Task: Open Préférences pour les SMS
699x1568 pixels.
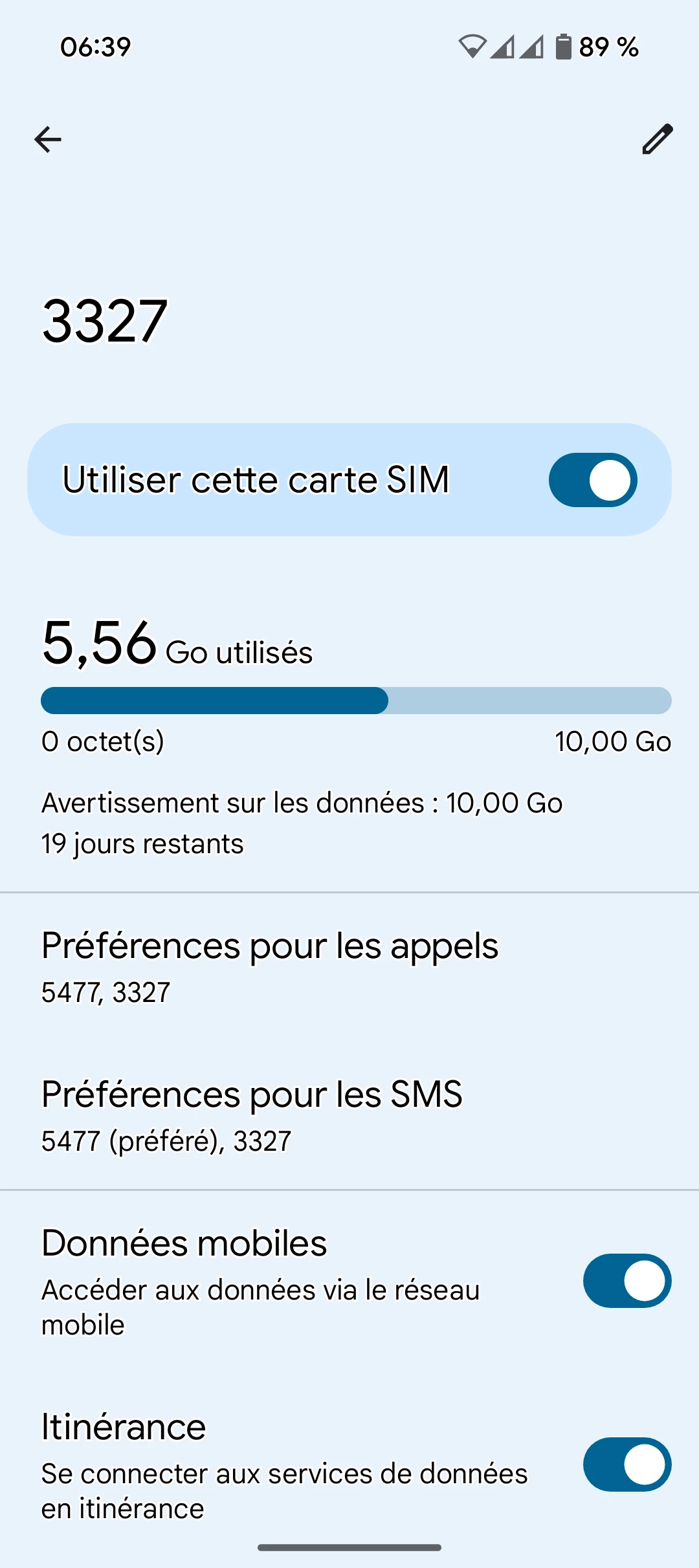Action: (252, 1115)
